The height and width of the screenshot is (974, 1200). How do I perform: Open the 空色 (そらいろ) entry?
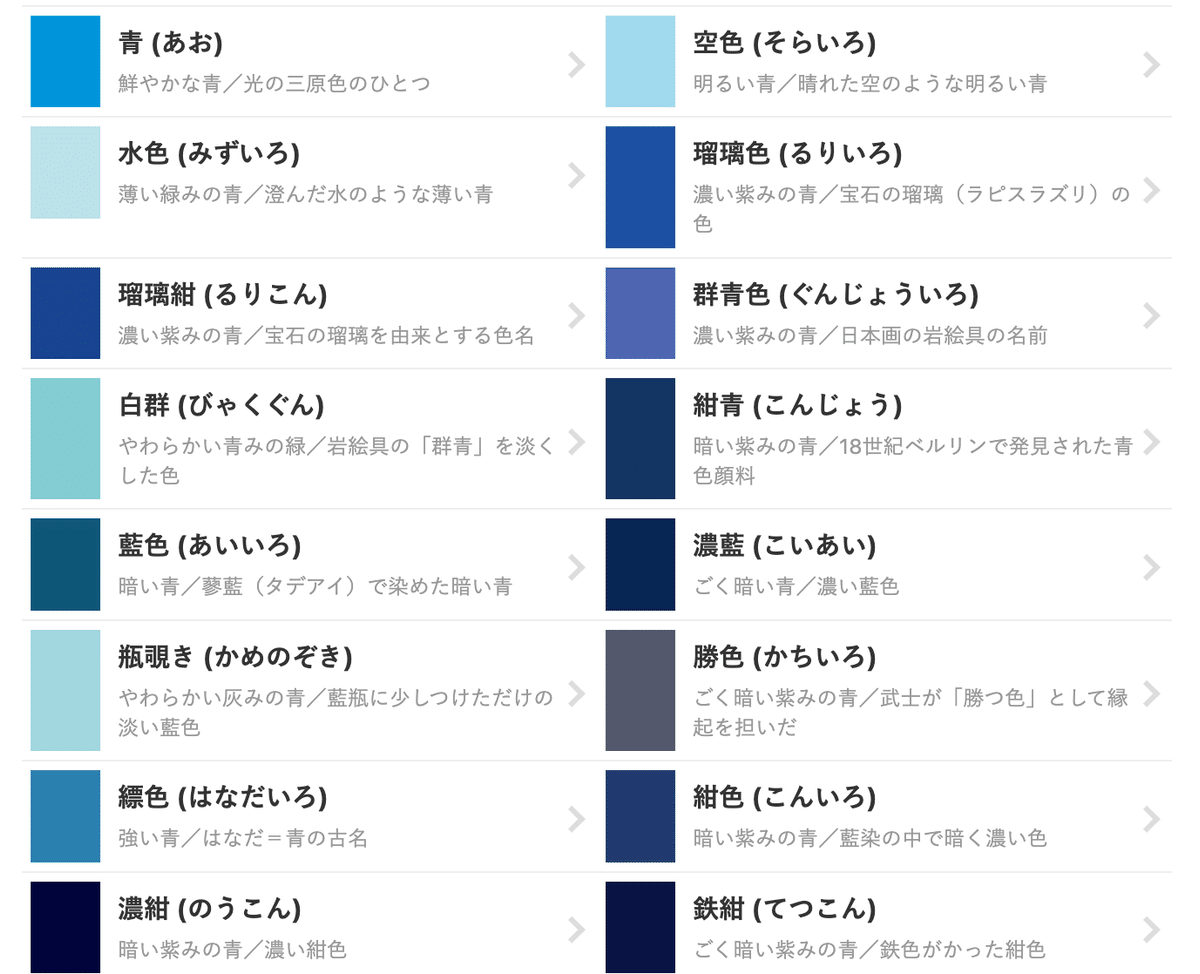click(880, 62)
